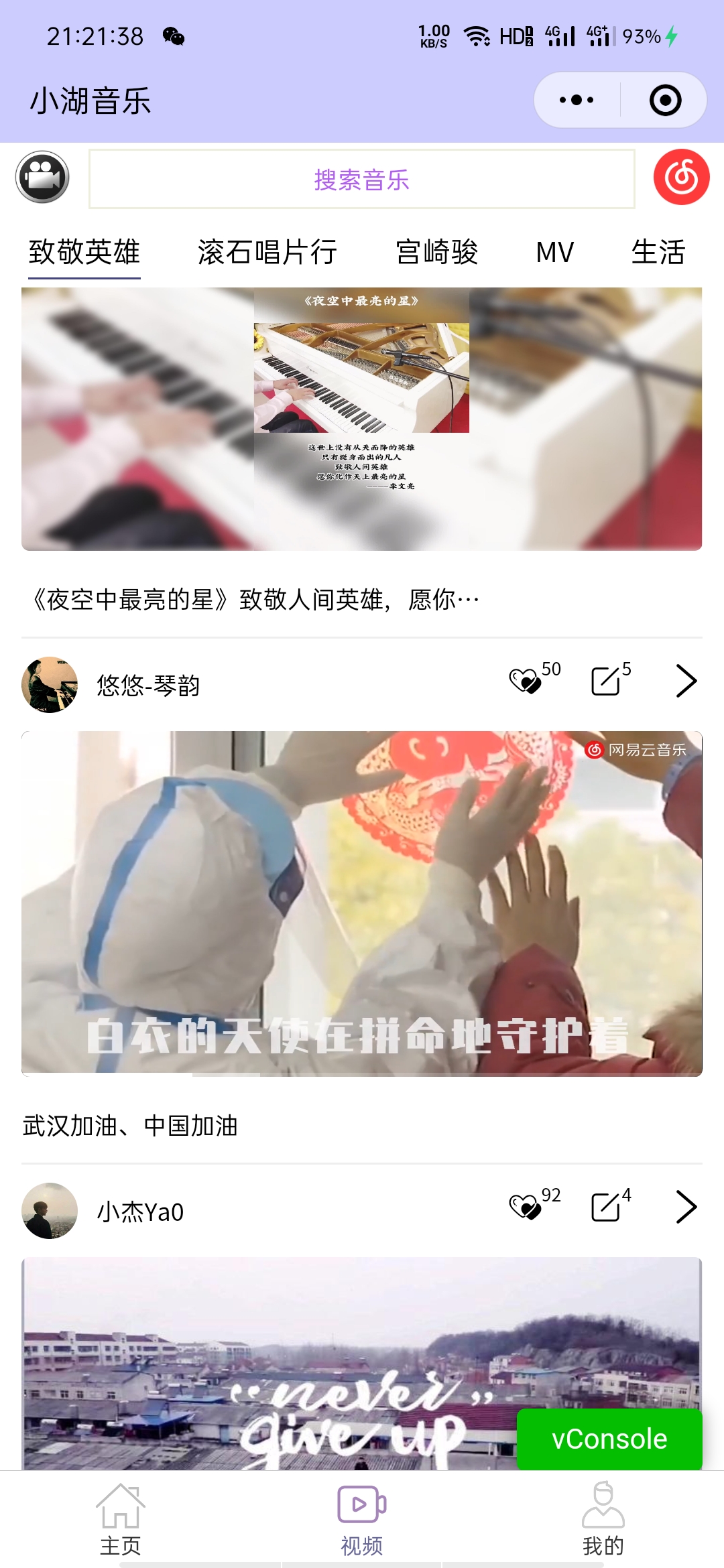The height and width of the screenshot is (1568, 724).
Task: Switch to the 滚石唱片行 tab
Action: click(267, 253)
